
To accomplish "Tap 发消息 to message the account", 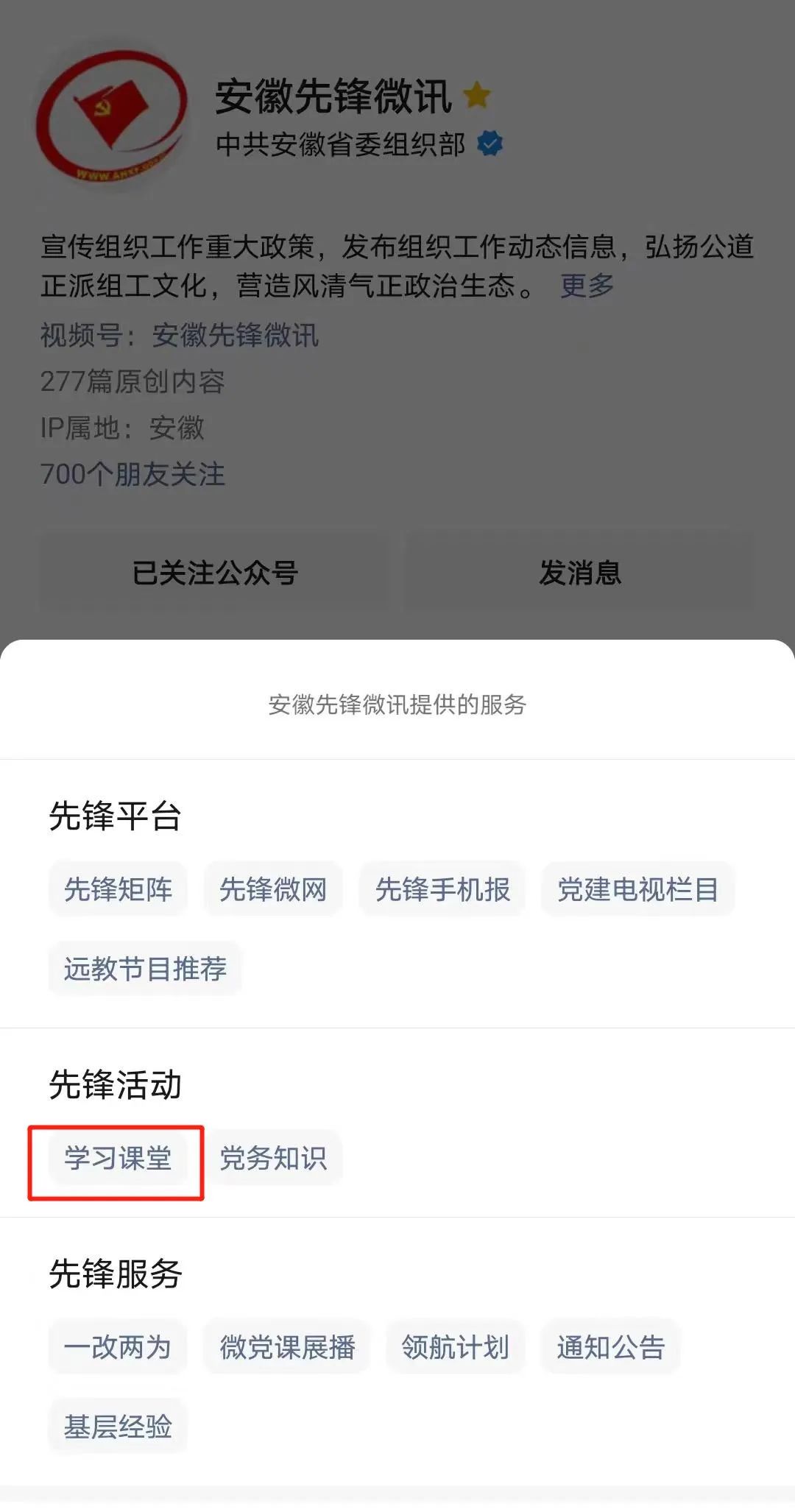I will (580, 573).
